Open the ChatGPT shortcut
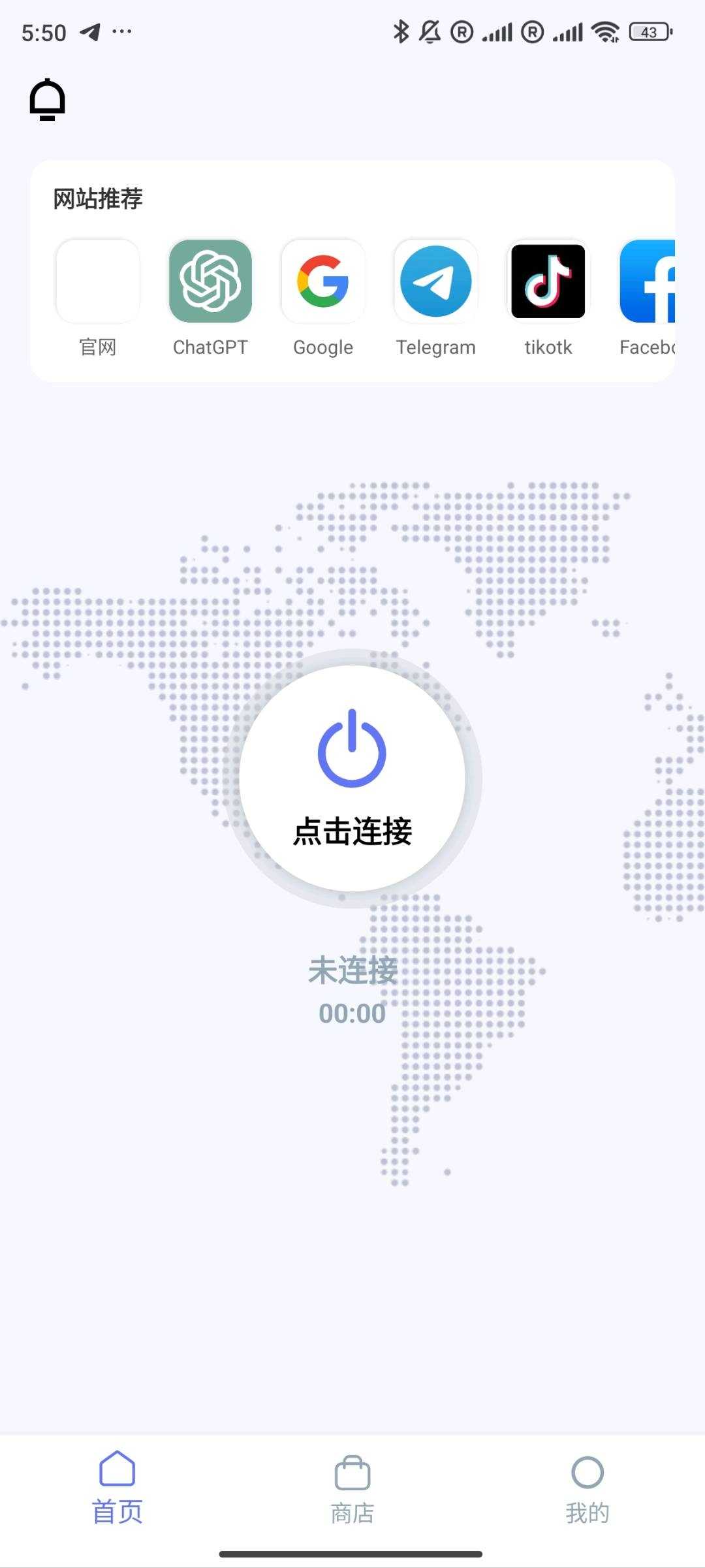 pos(210,281)
